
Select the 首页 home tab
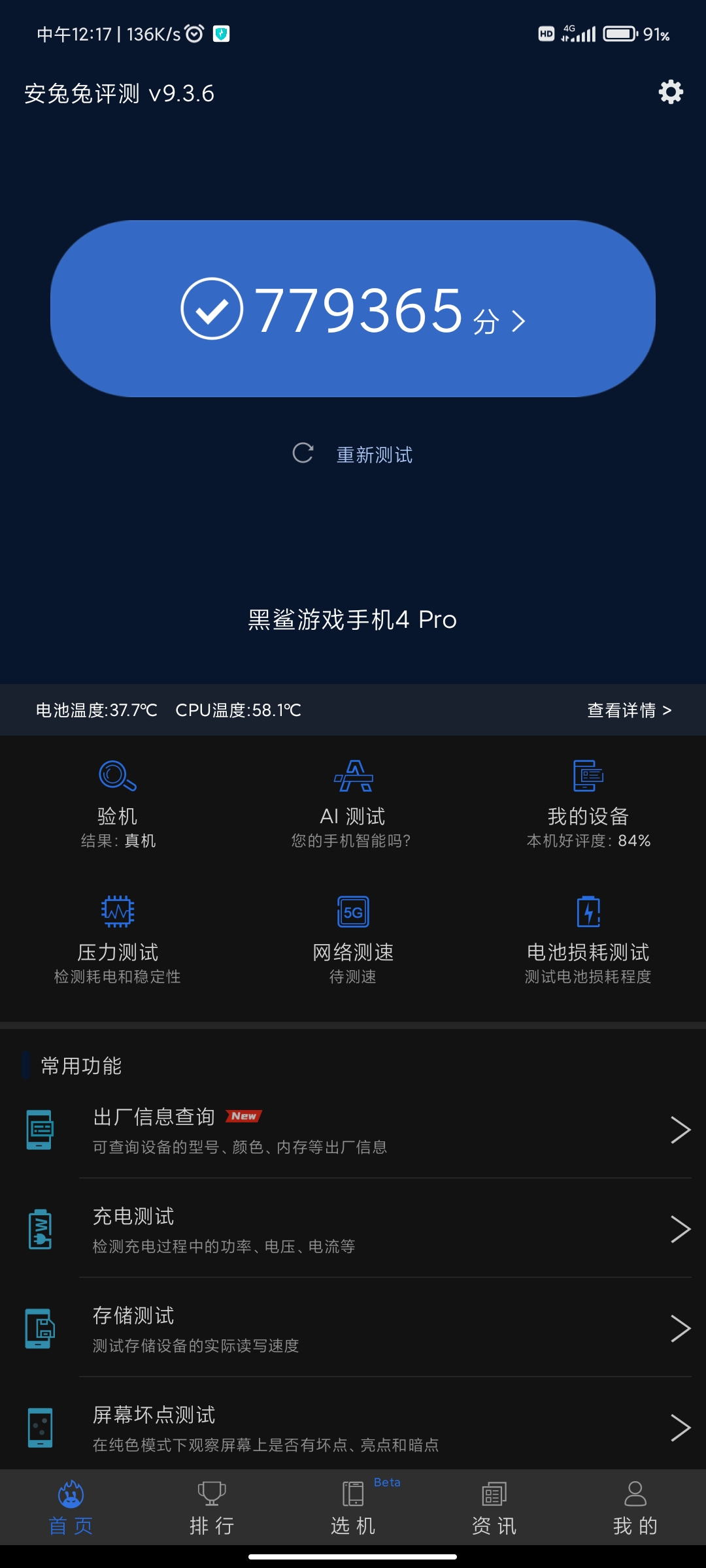pos(71,1508)
